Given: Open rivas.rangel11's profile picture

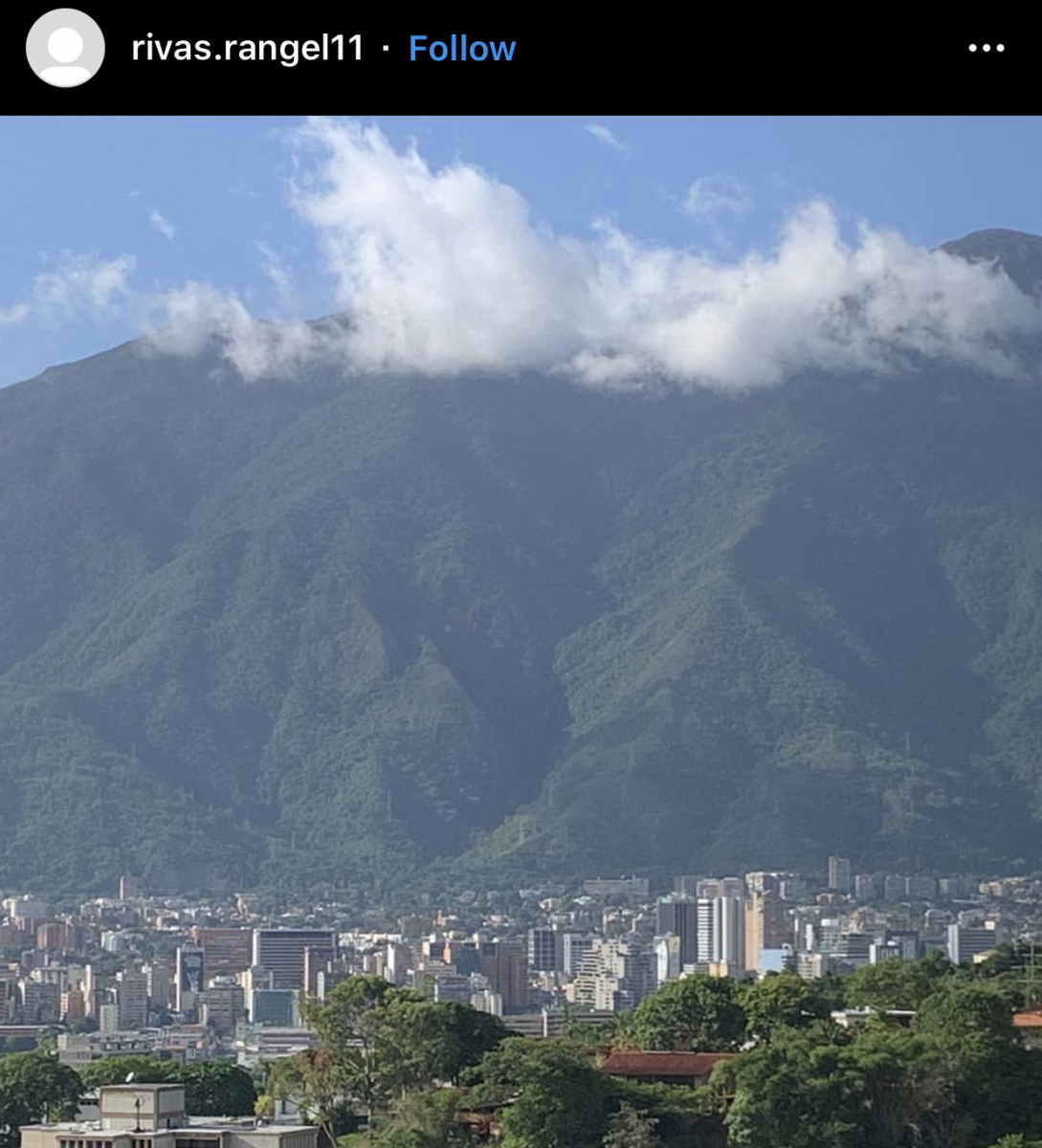Looking at the screenshot, I should (65, 48).
